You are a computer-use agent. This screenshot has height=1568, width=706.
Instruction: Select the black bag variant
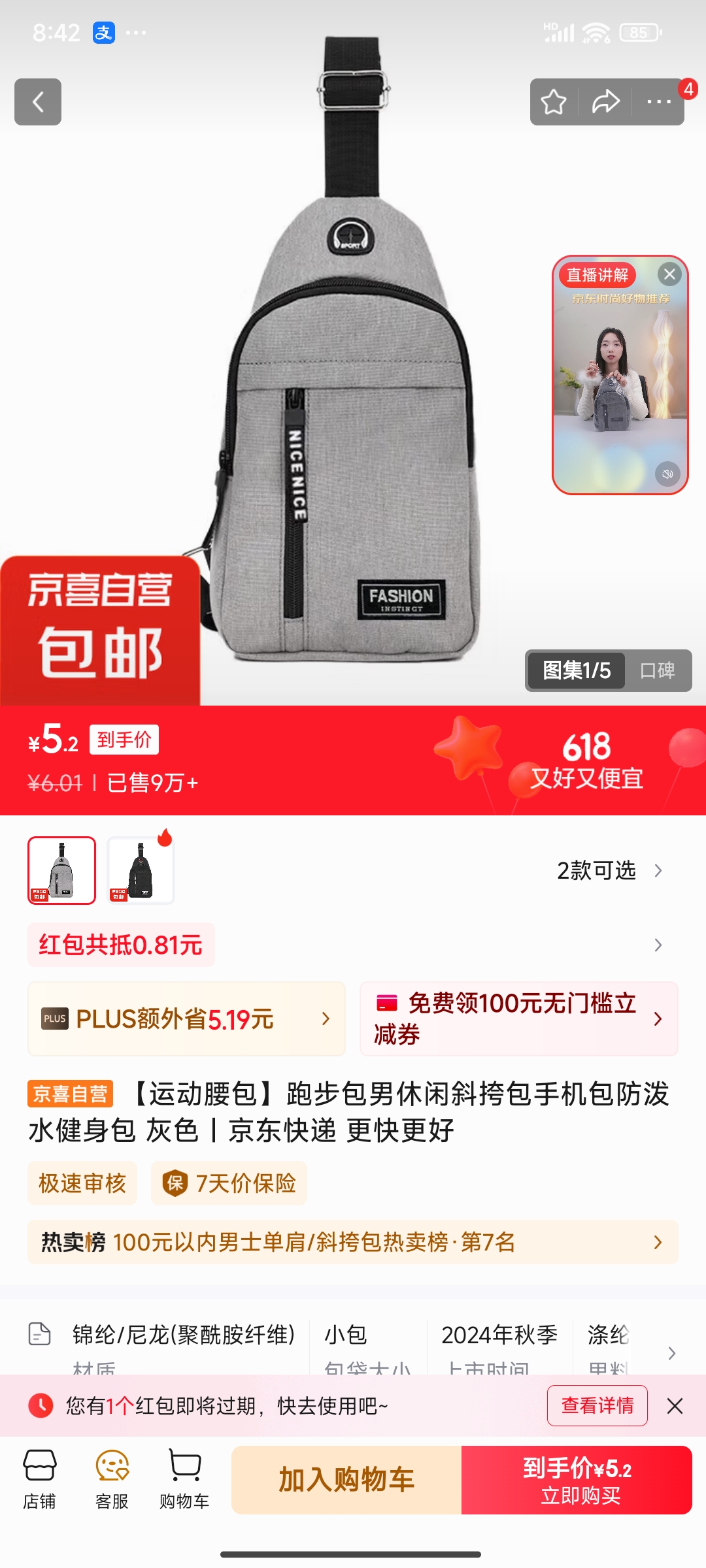[x=141, y=870]
